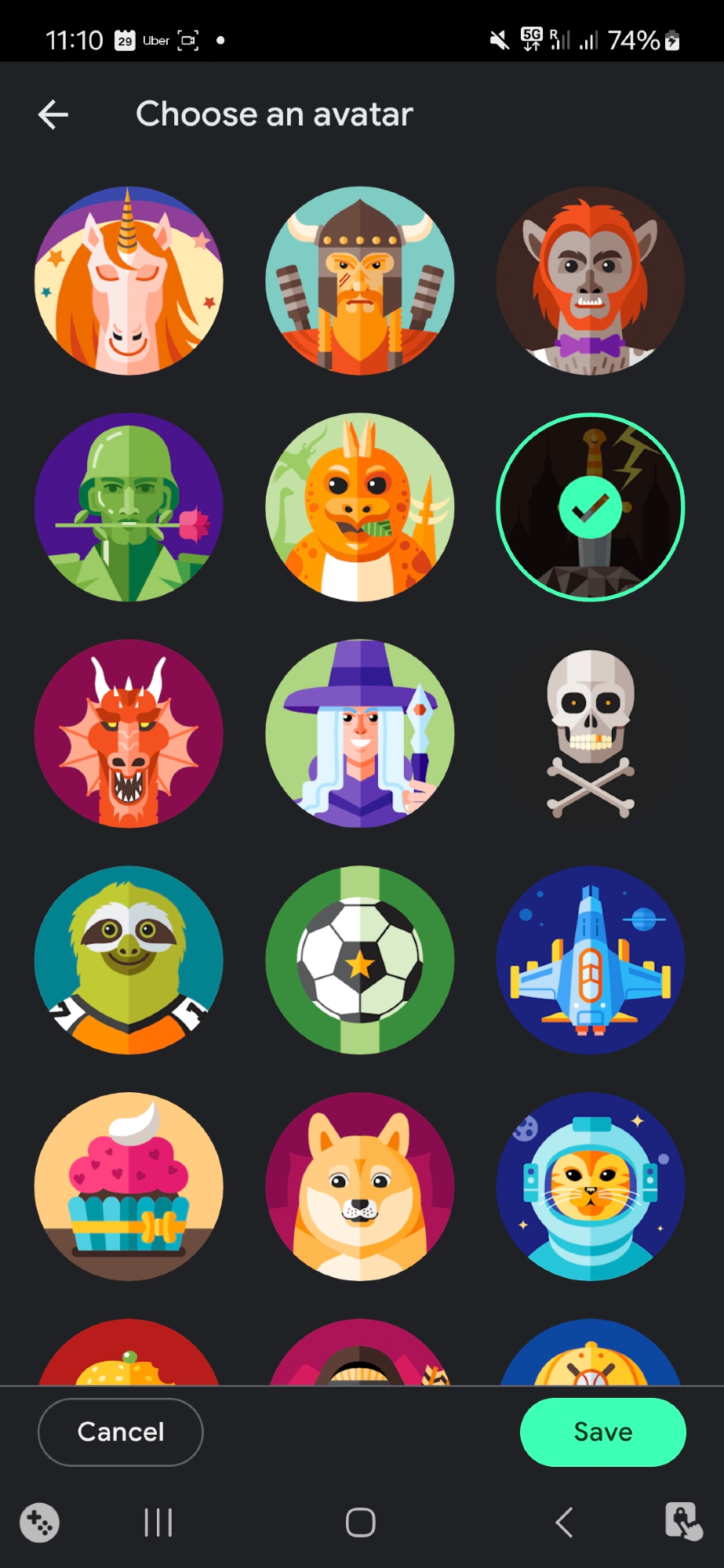Cancel avatar selection
Image resolution: width=724 pixels, height=1568 pixels.
click(x=121, y=1432)
